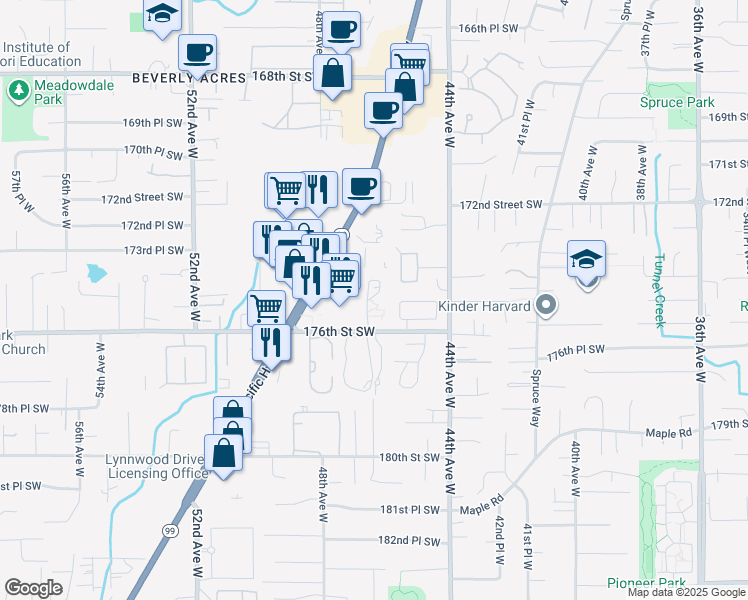Tap the Kinder Harvard location pin
Viewport: 748px width, 600px height.
click(546, 306)
